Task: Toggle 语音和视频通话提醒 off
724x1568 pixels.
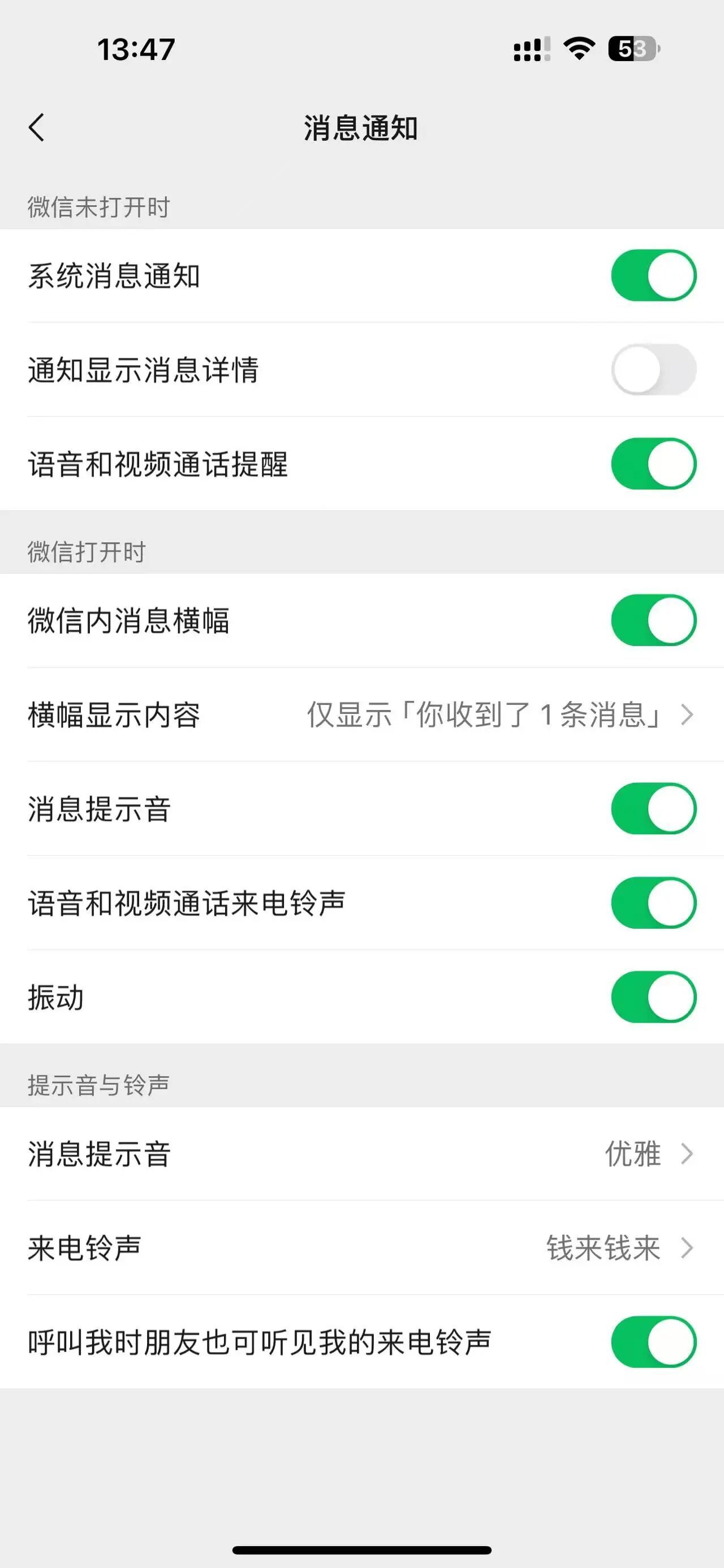Action: pyautogui.click(x=653, y=464)
